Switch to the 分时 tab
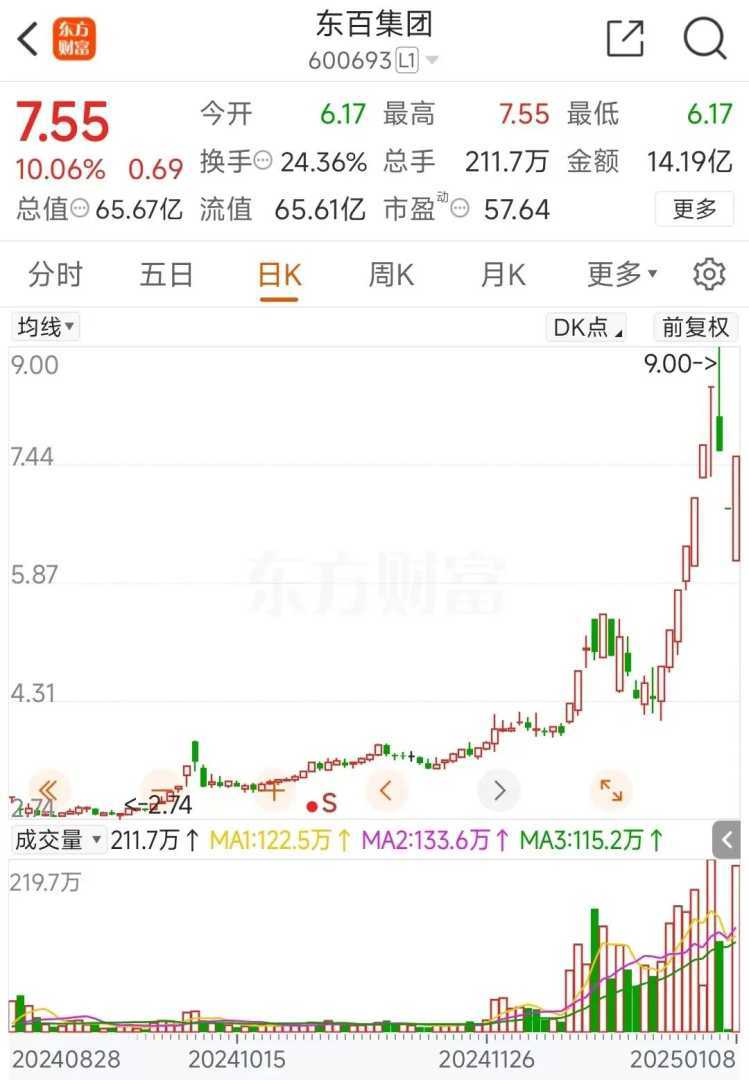Screen dimensions: 749x1080 tap(55, 274)
